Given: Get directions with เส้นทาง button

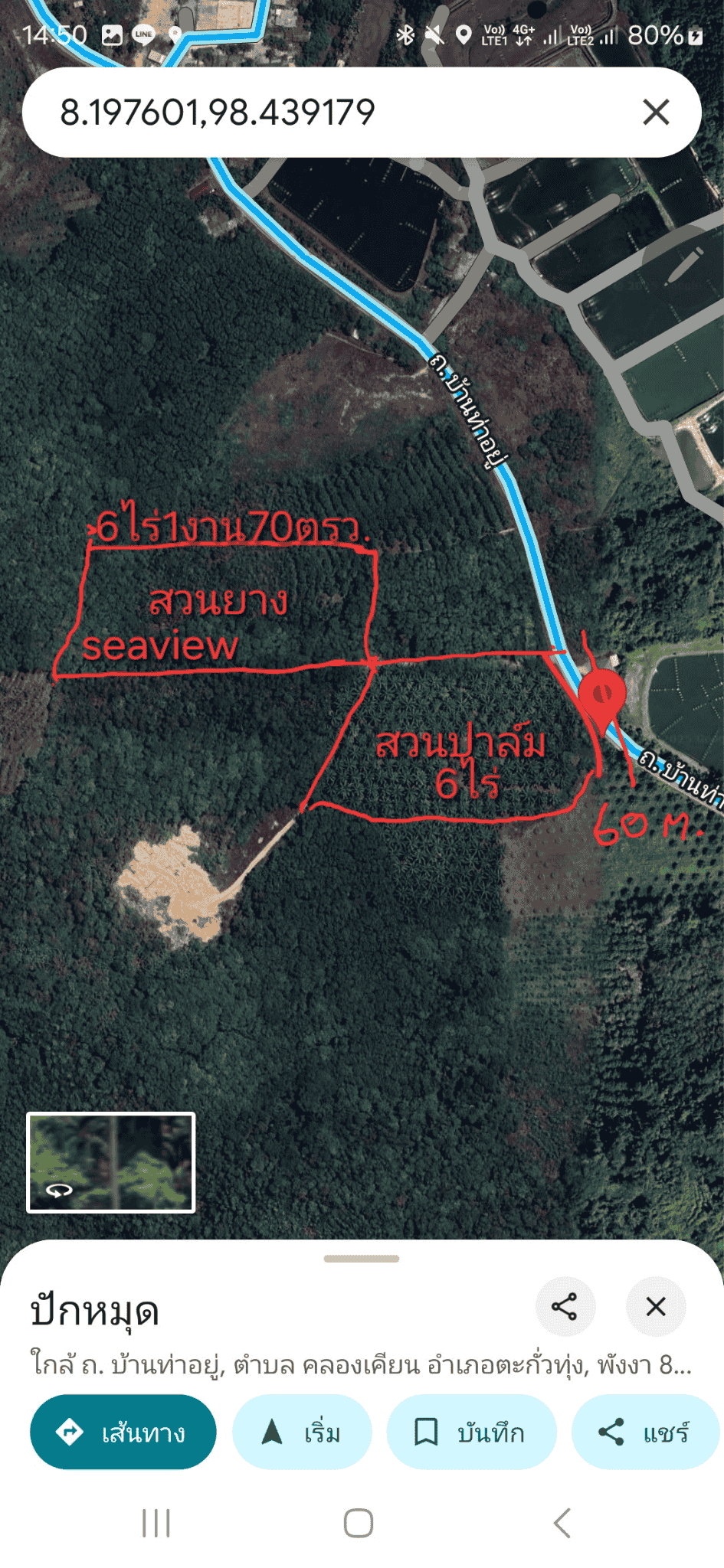Looking at the screenshot, I should pos(123,1432).
